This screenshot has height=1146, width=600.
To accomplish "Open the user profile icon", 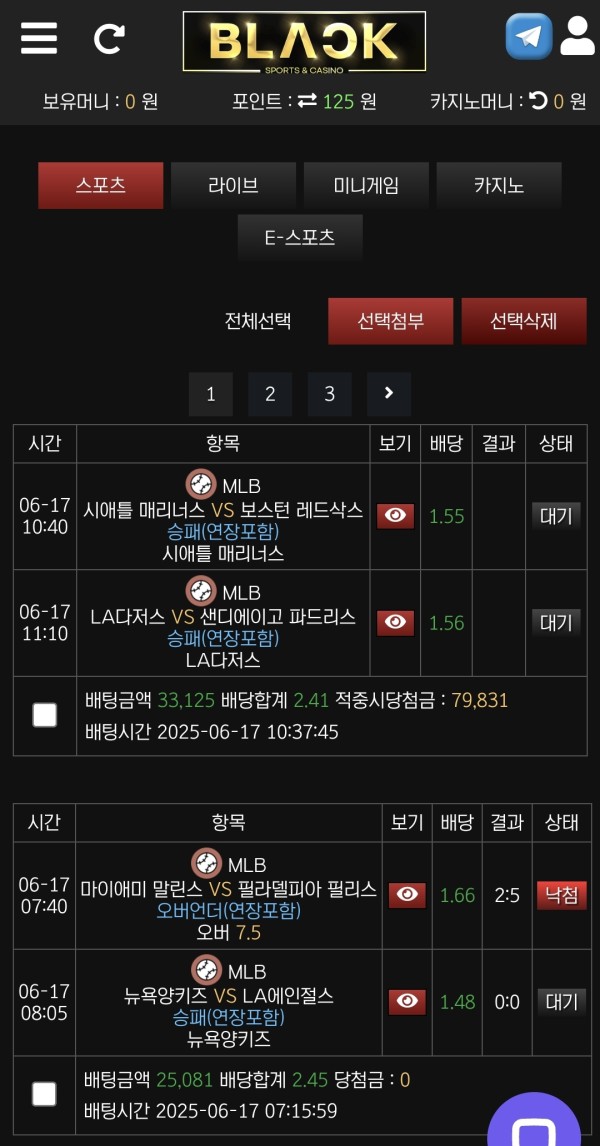I will [577, 37].
